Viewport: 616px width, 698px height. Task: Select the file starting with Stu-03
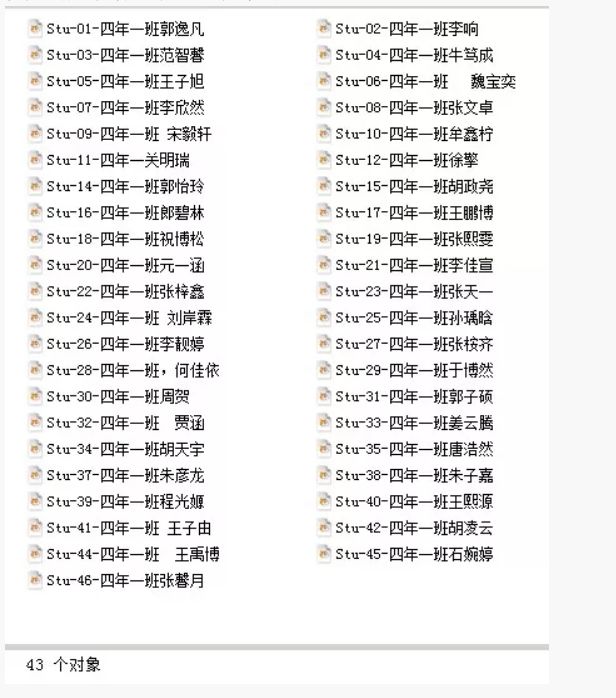(x=125, y=55)
